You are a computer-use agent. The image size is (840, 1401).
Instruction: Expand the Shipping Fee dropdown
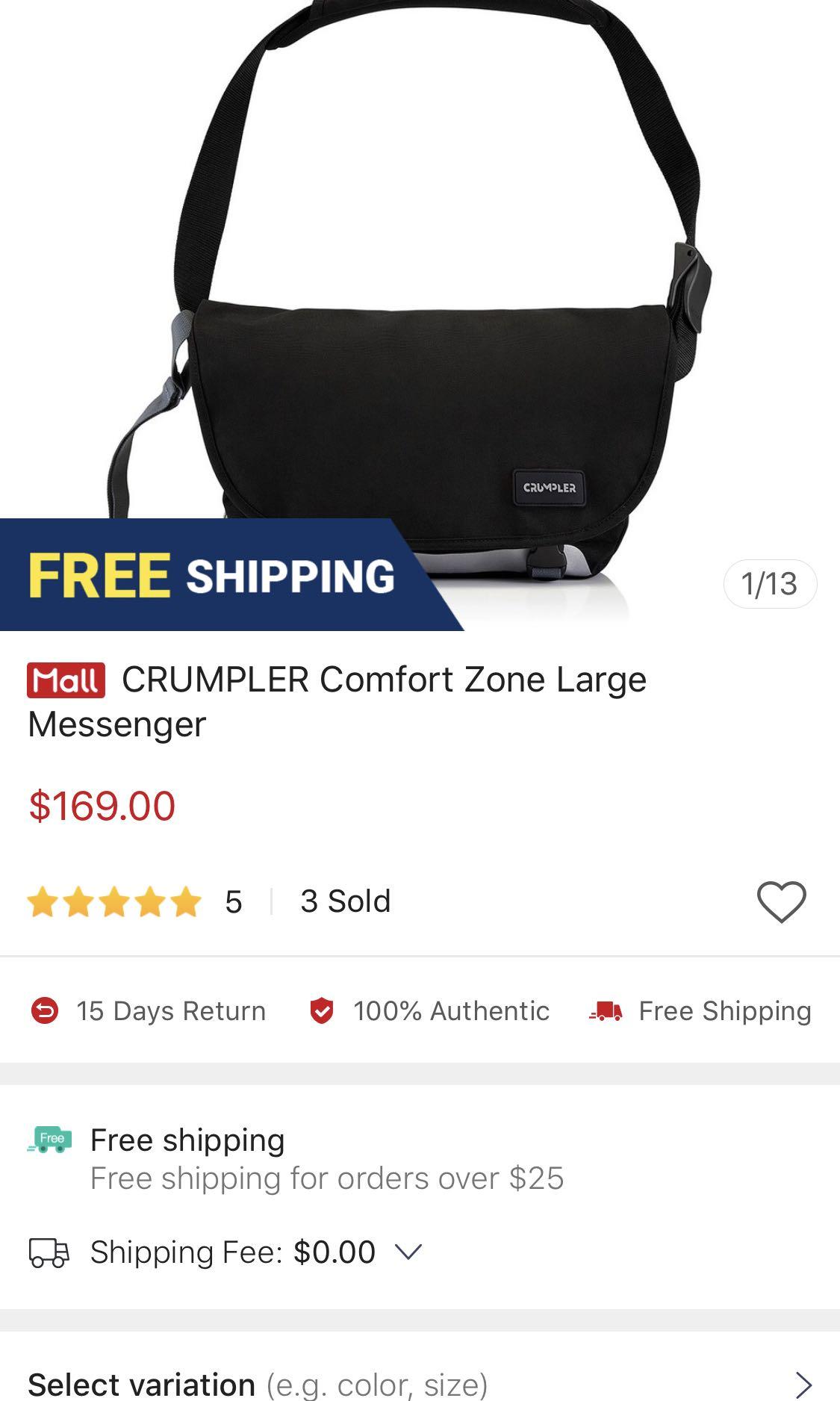[x=408, y=1252]
